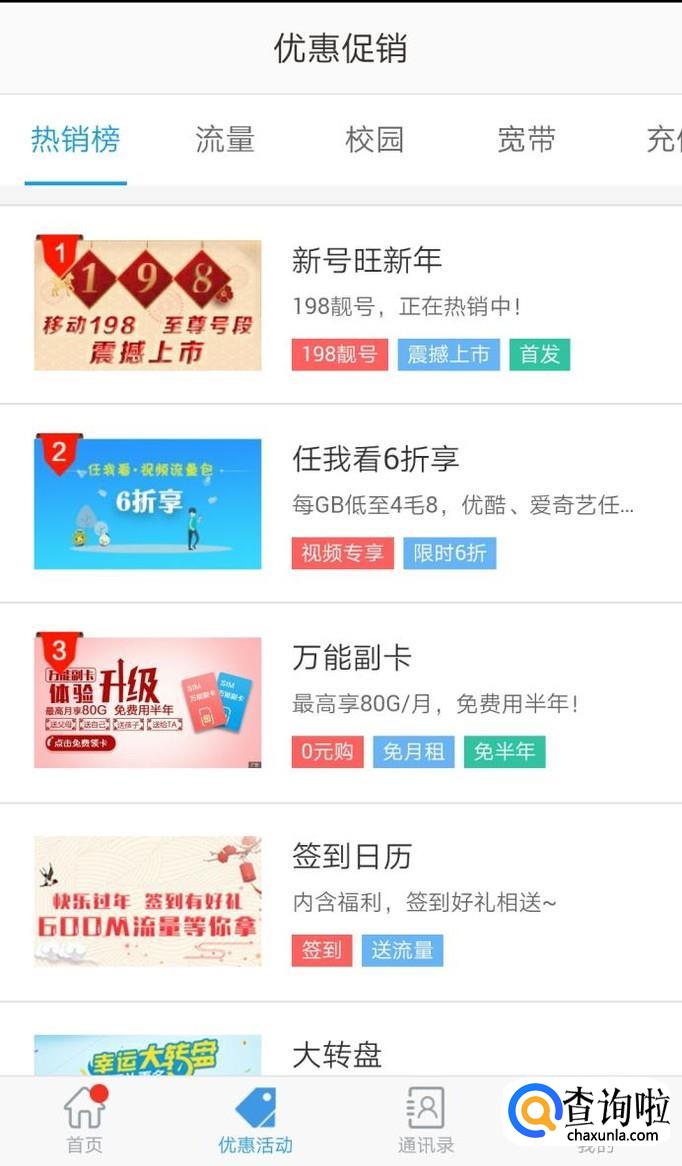The width and height of the screenshot is (682, 1166).
Task: Select the 热销榜 tab
Action: 76,140
